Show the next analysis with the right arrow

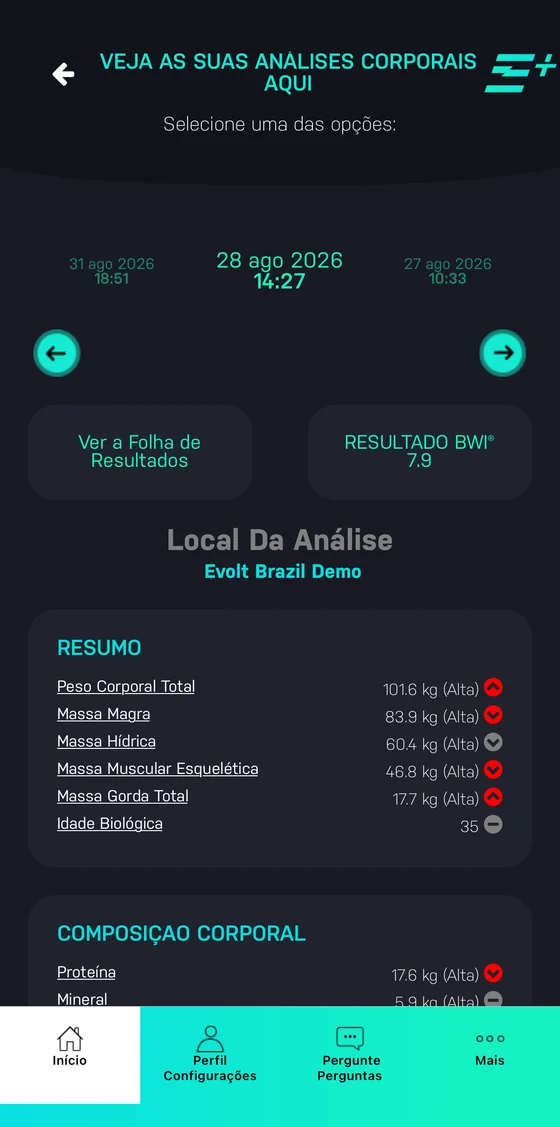click(502, 353)
